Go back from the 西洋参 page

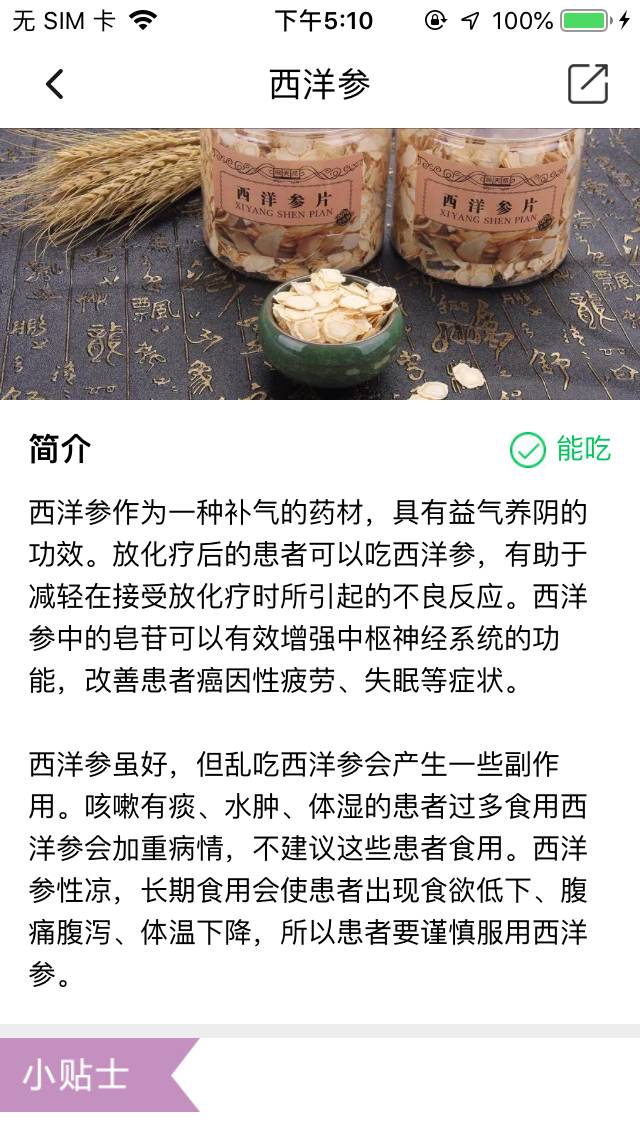tap(55, 85)
